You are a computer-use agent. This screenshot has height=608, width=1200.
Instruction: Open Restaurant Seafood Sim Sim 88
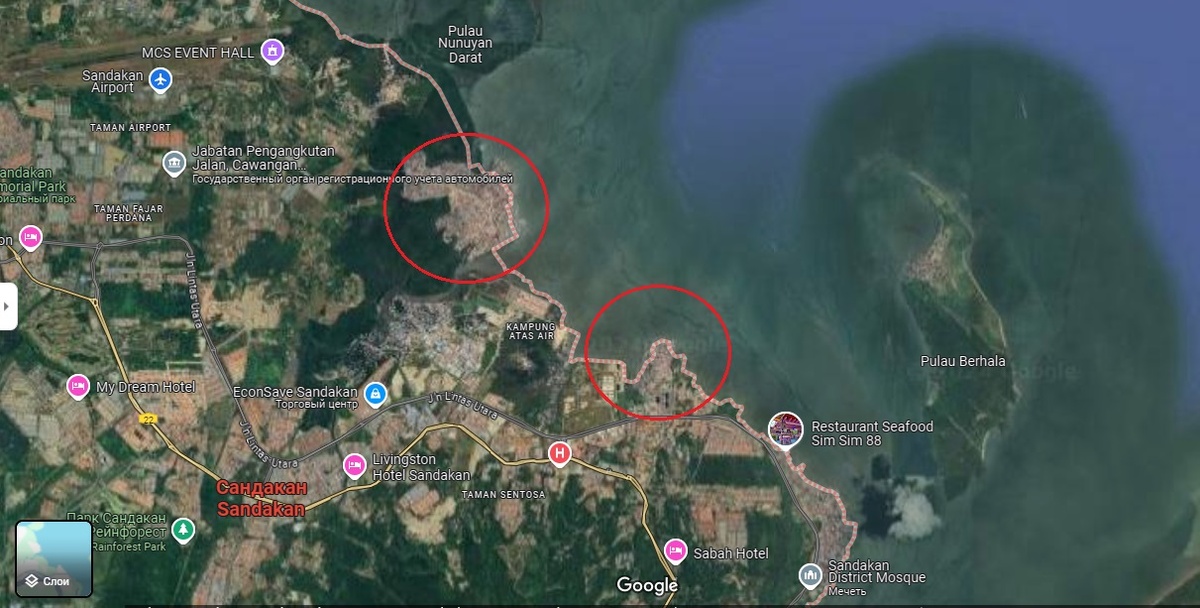coord(786,430)
